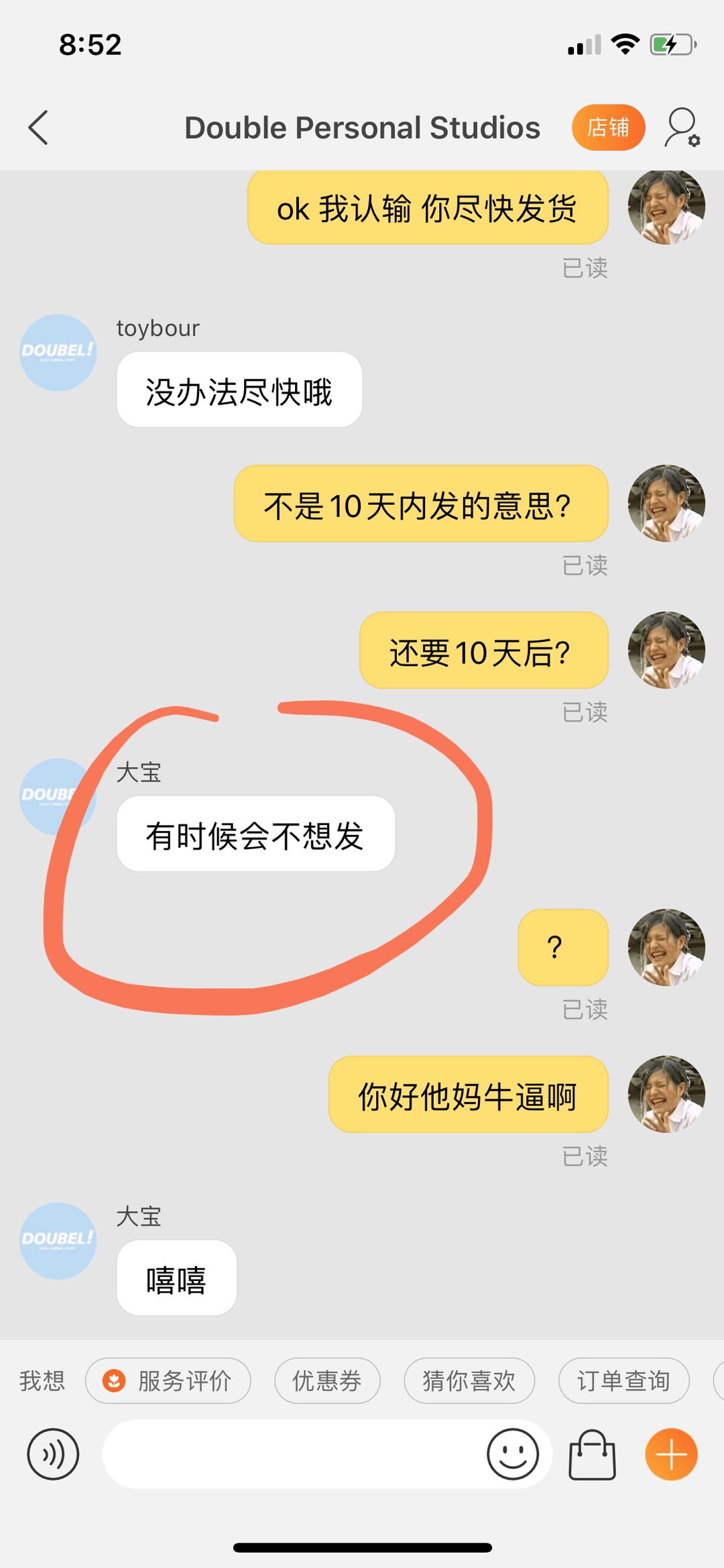Open the 优惠券 coupon chip
The width and height of the screenshot is (724, 1568).
(327, 1381)
